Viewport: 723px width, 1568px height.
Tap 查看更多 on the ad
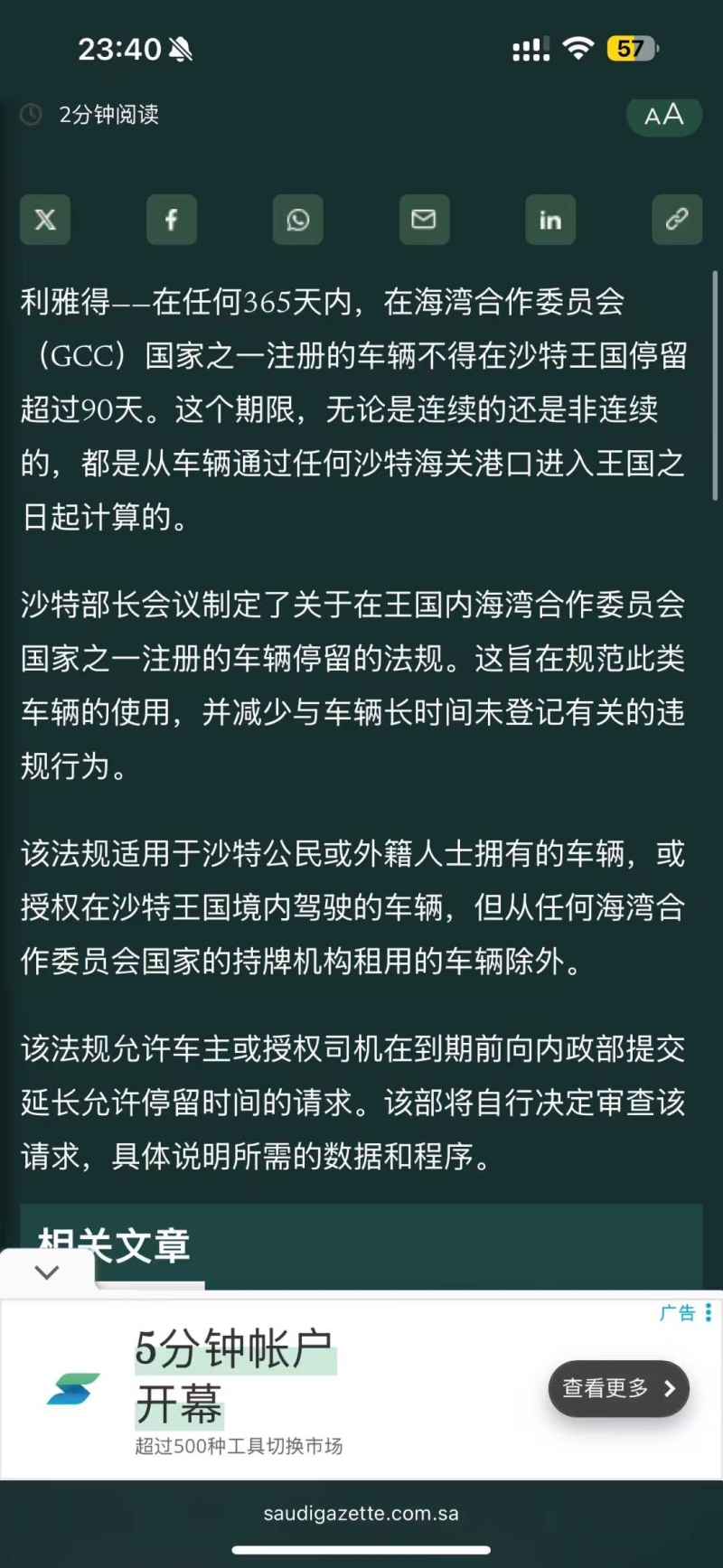(618, 1388)
